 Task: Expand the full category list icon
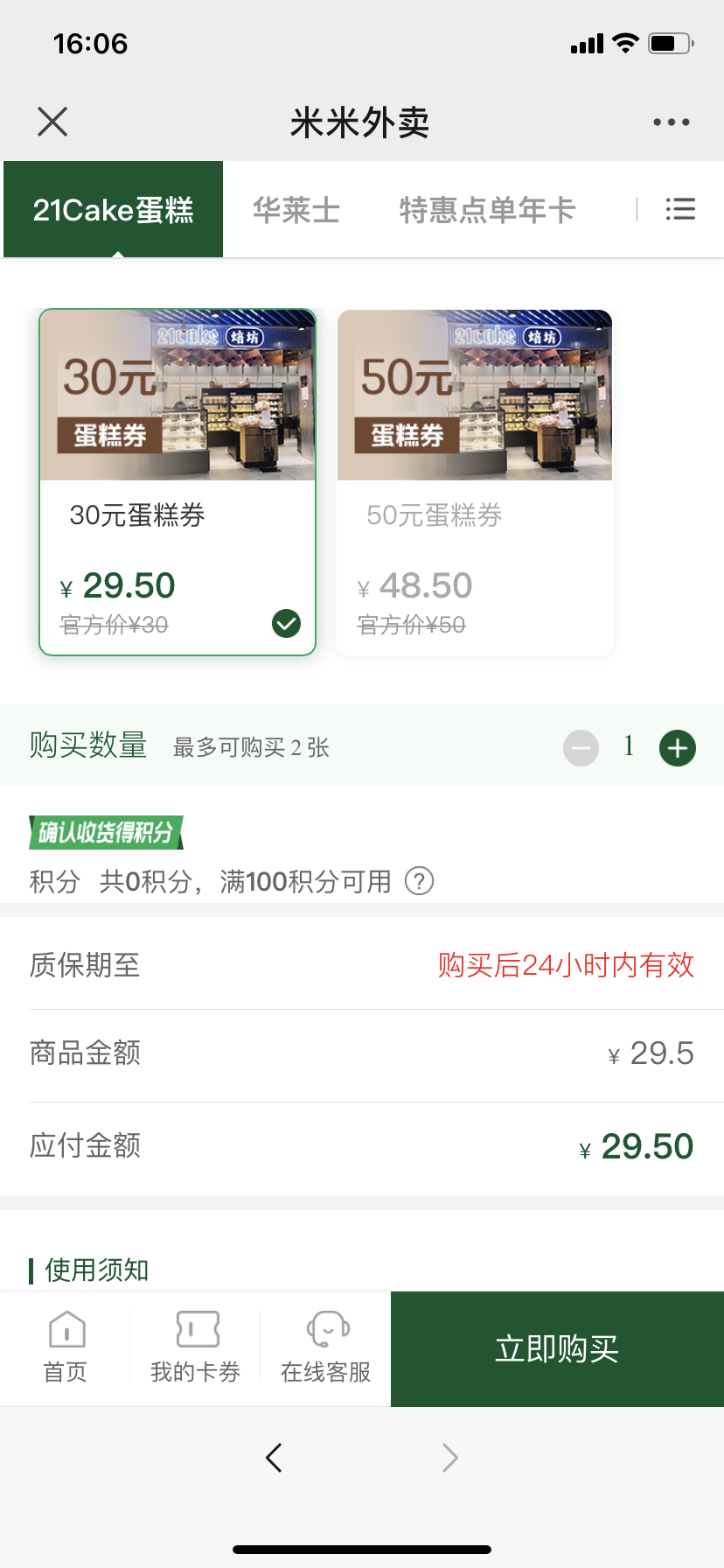(680, 209)
